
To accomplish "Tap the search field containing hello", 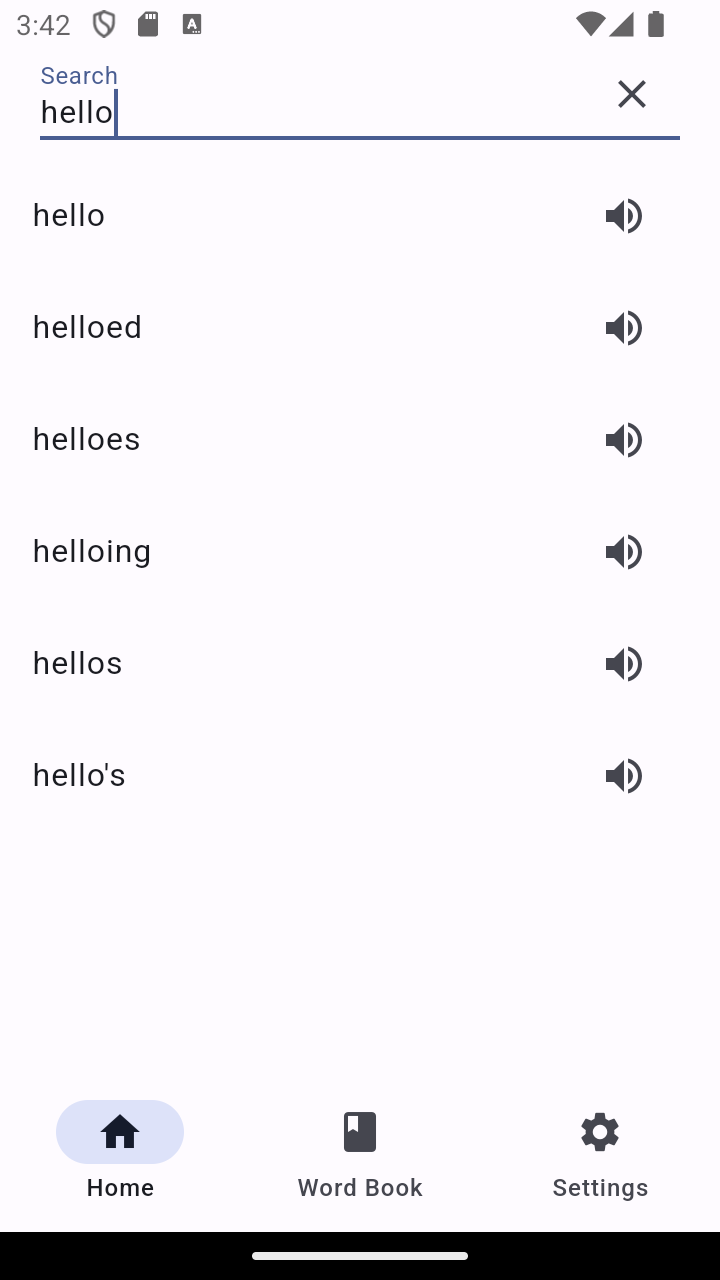I will click(320, 101).
